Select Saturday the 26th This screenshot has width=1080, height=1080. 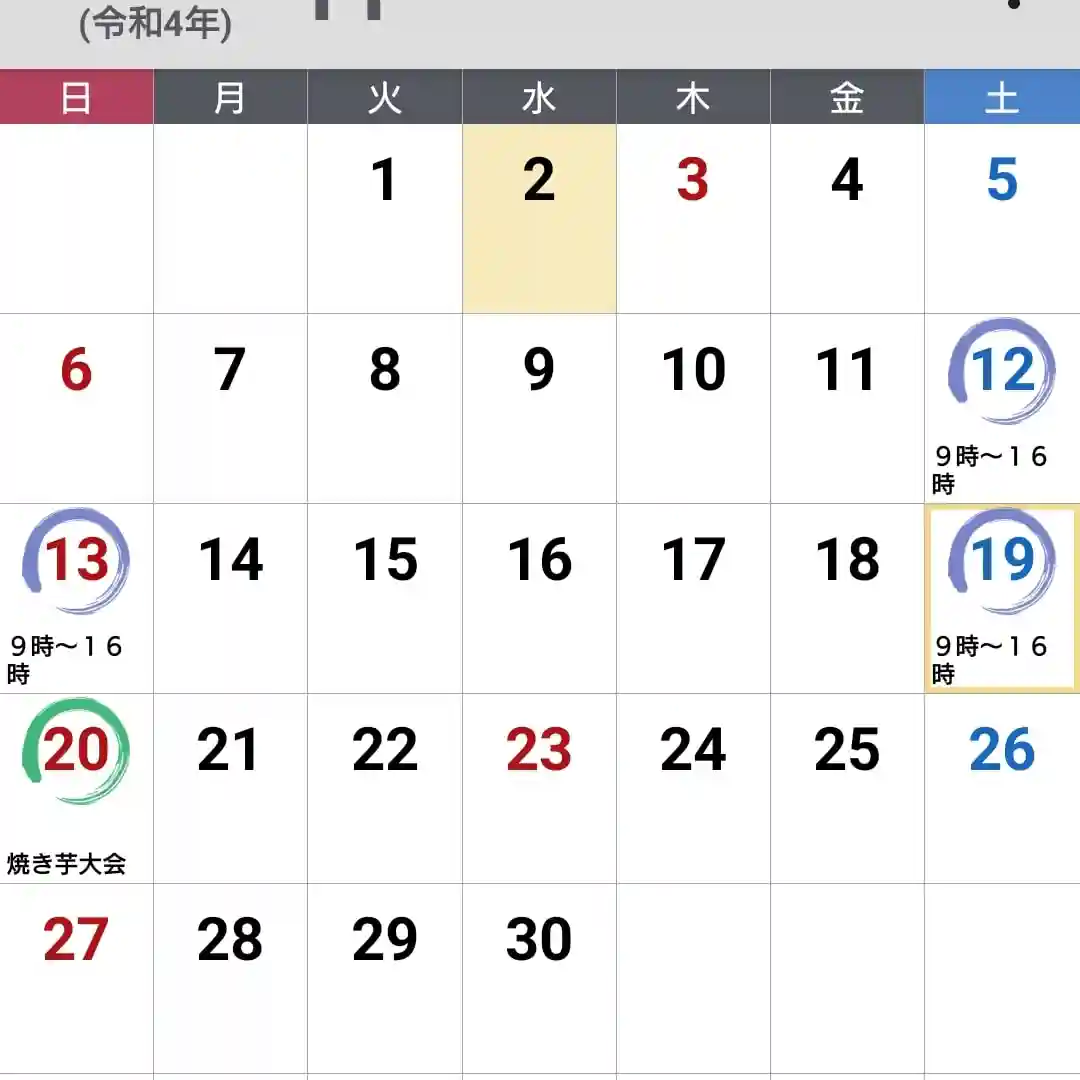click(x=1001, y=752)
